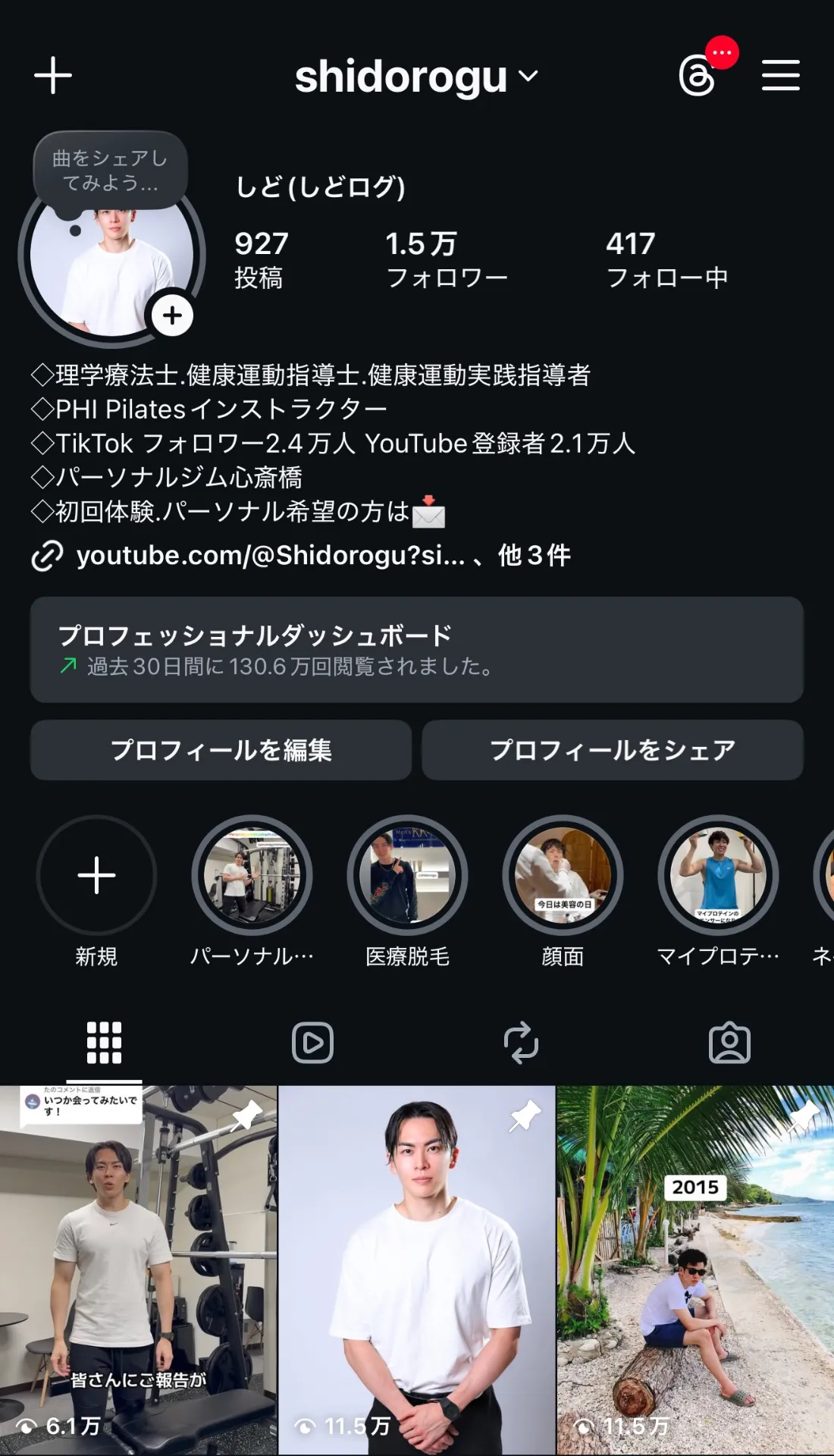Open the 医療脱毛 highlight
Screen dimensions: 834x1456
pos(407,876)
